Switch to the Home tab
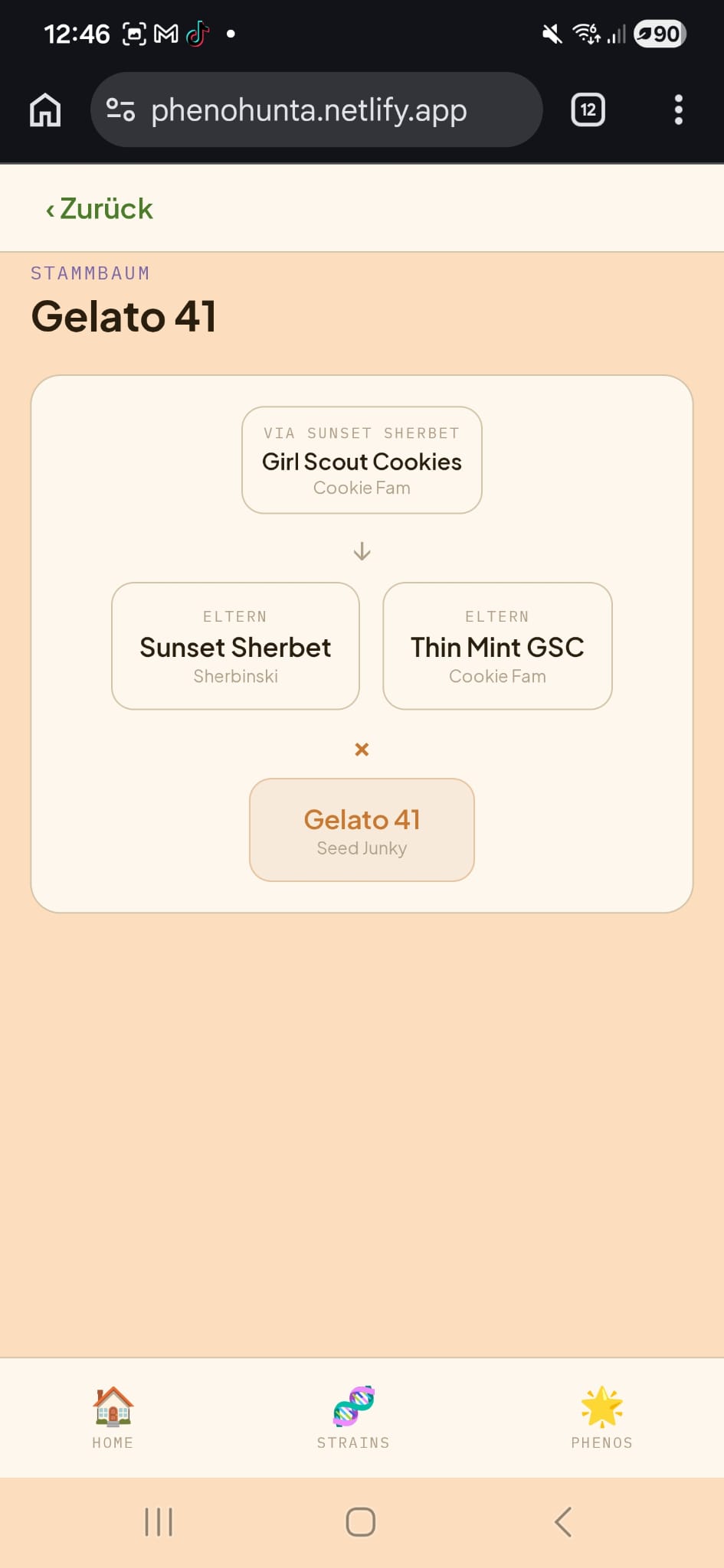This screenshot has height=1568, width=724. [113, 1417]
